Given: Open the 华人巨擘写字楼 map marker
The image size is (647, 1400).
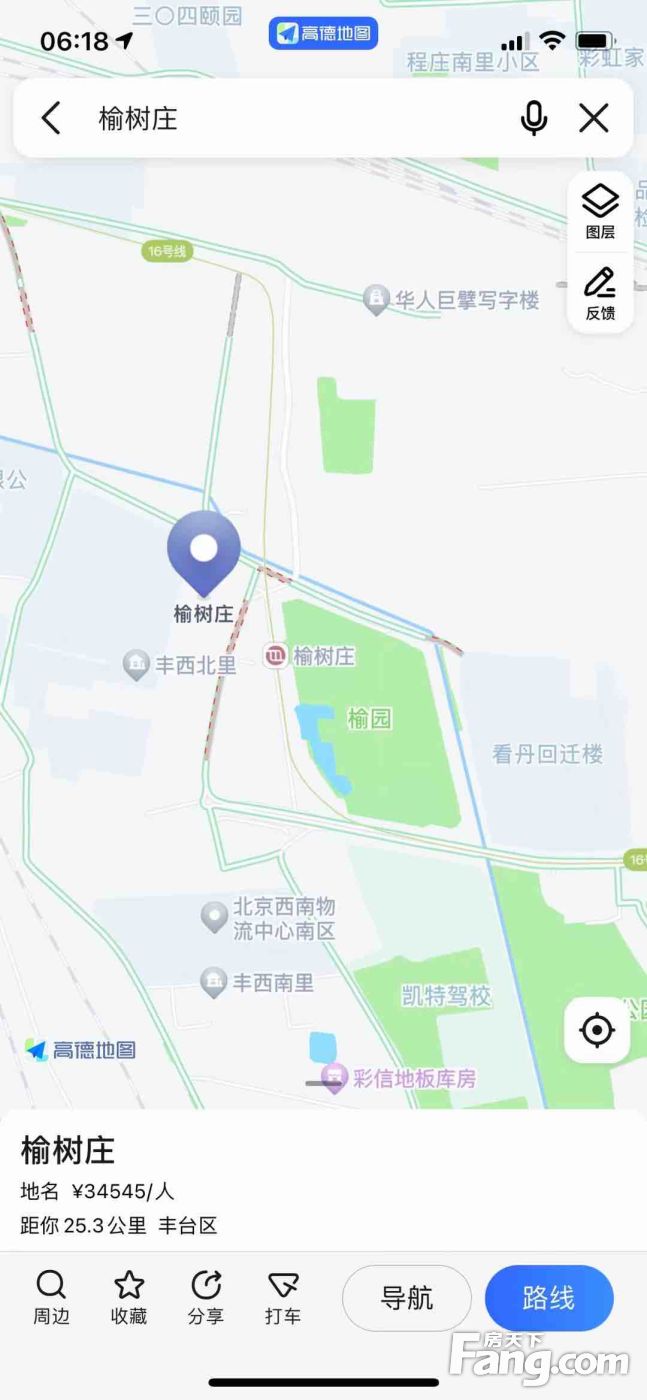Looking at the screenshot, I should [x=376, y=299].
